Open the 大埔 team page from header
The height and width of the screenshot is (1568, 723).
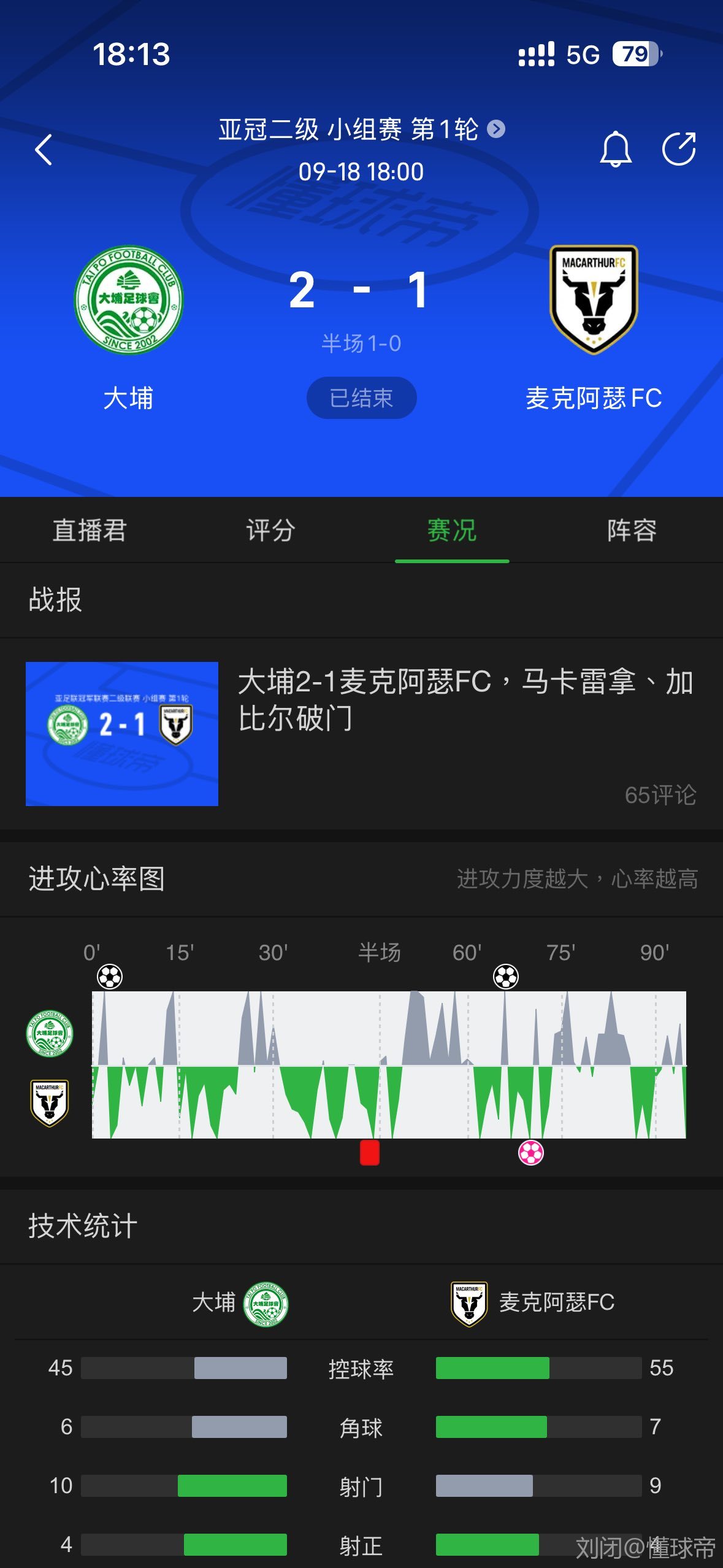coord(129,301)
